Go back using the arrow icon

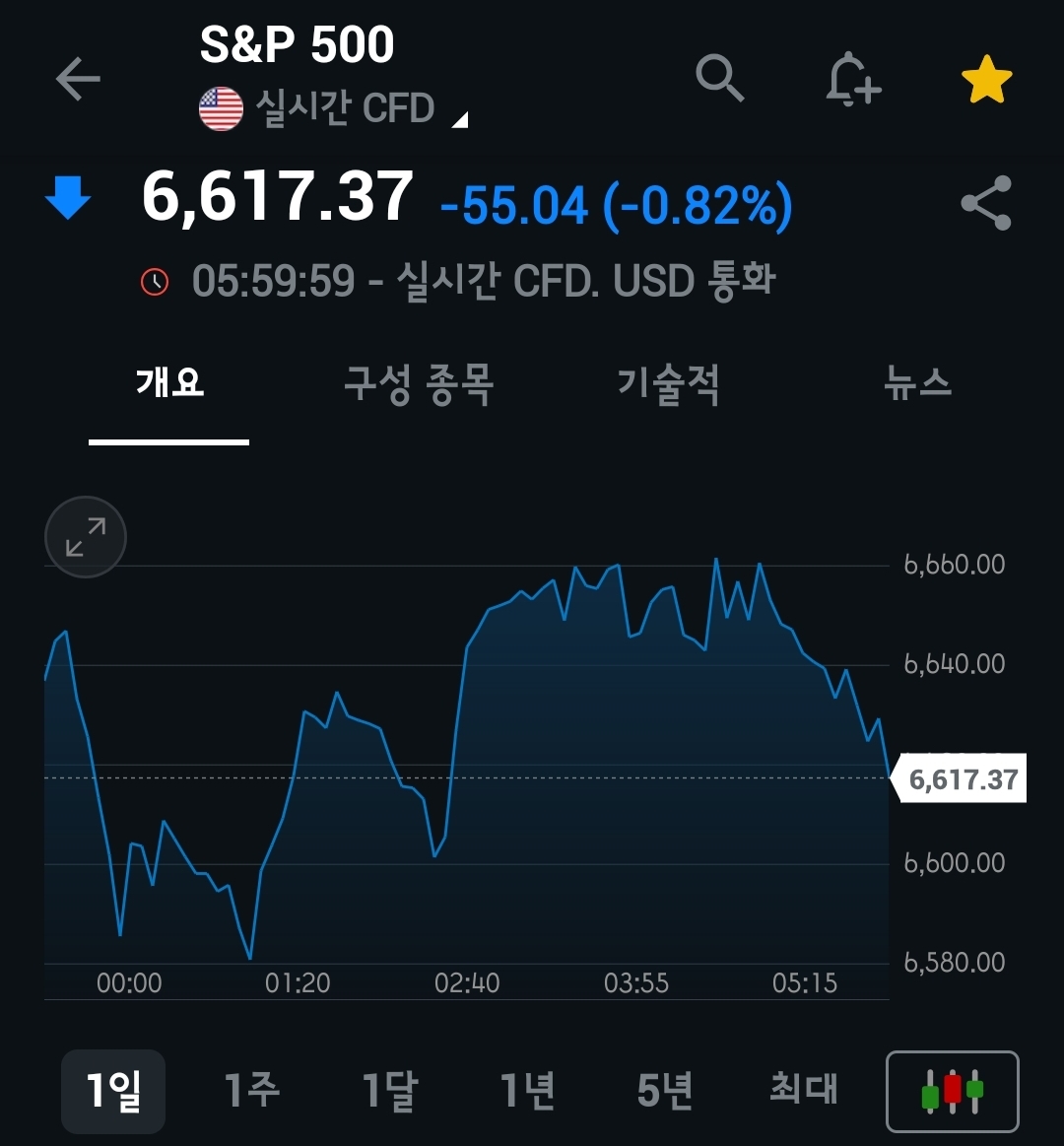click(78, 80)
